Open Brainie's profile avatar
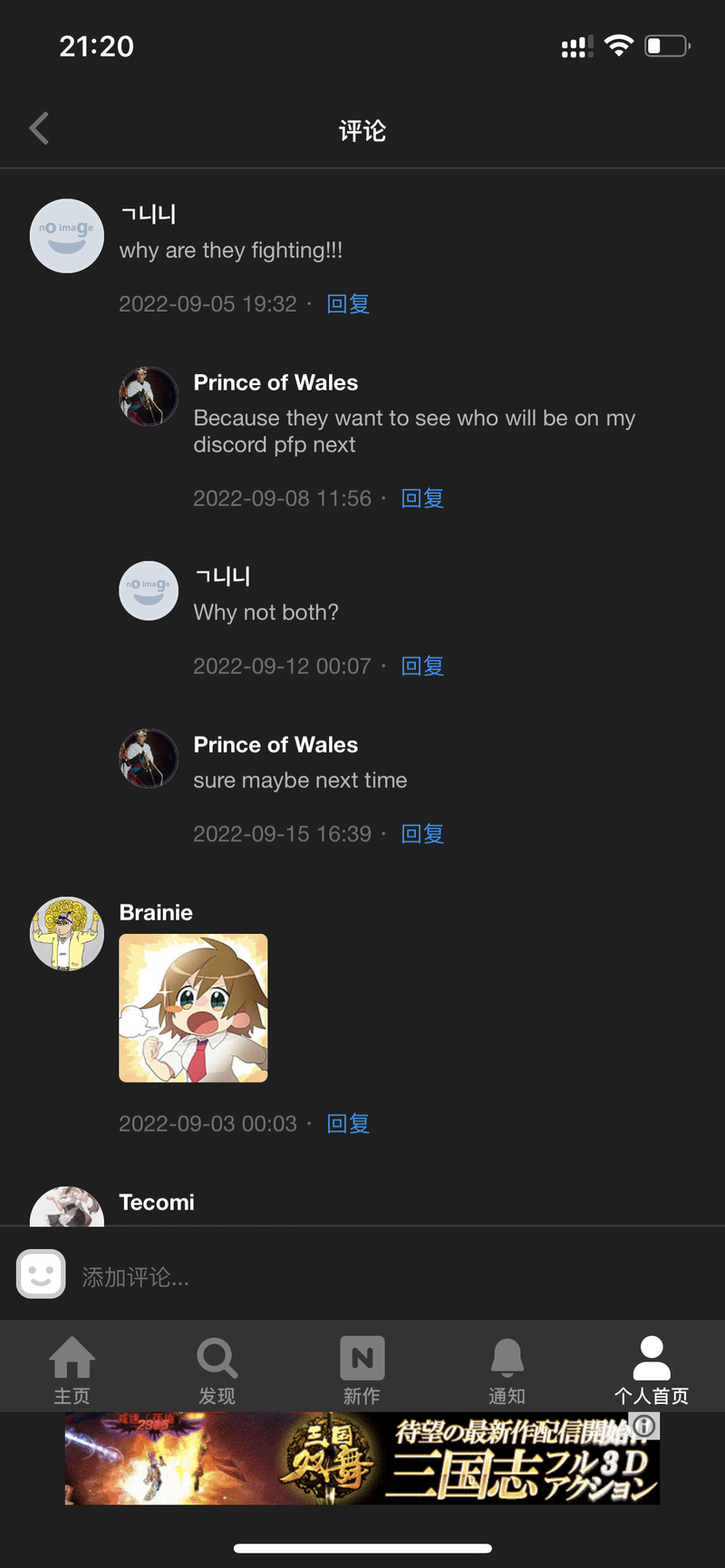Viewport: 725px width, 1568px height. pyautogui.click(x=67, y=934)
